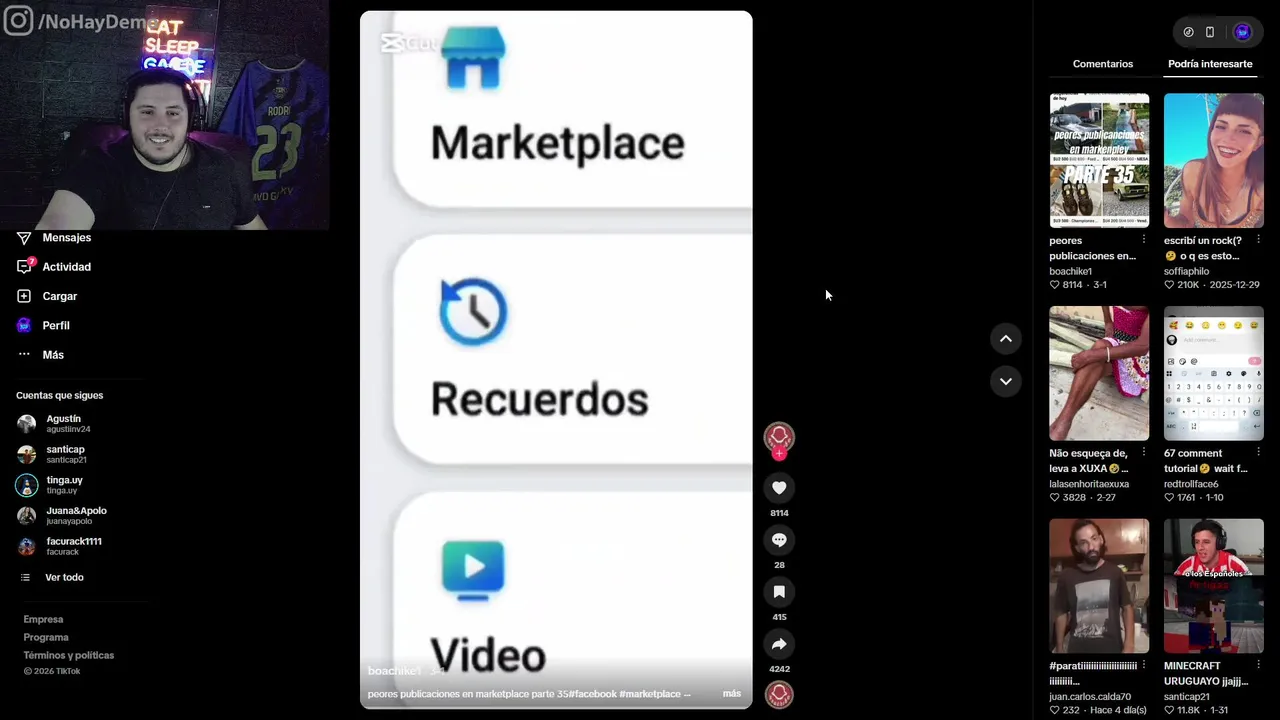Open Mensajes in the sidebar

[66, 238]
